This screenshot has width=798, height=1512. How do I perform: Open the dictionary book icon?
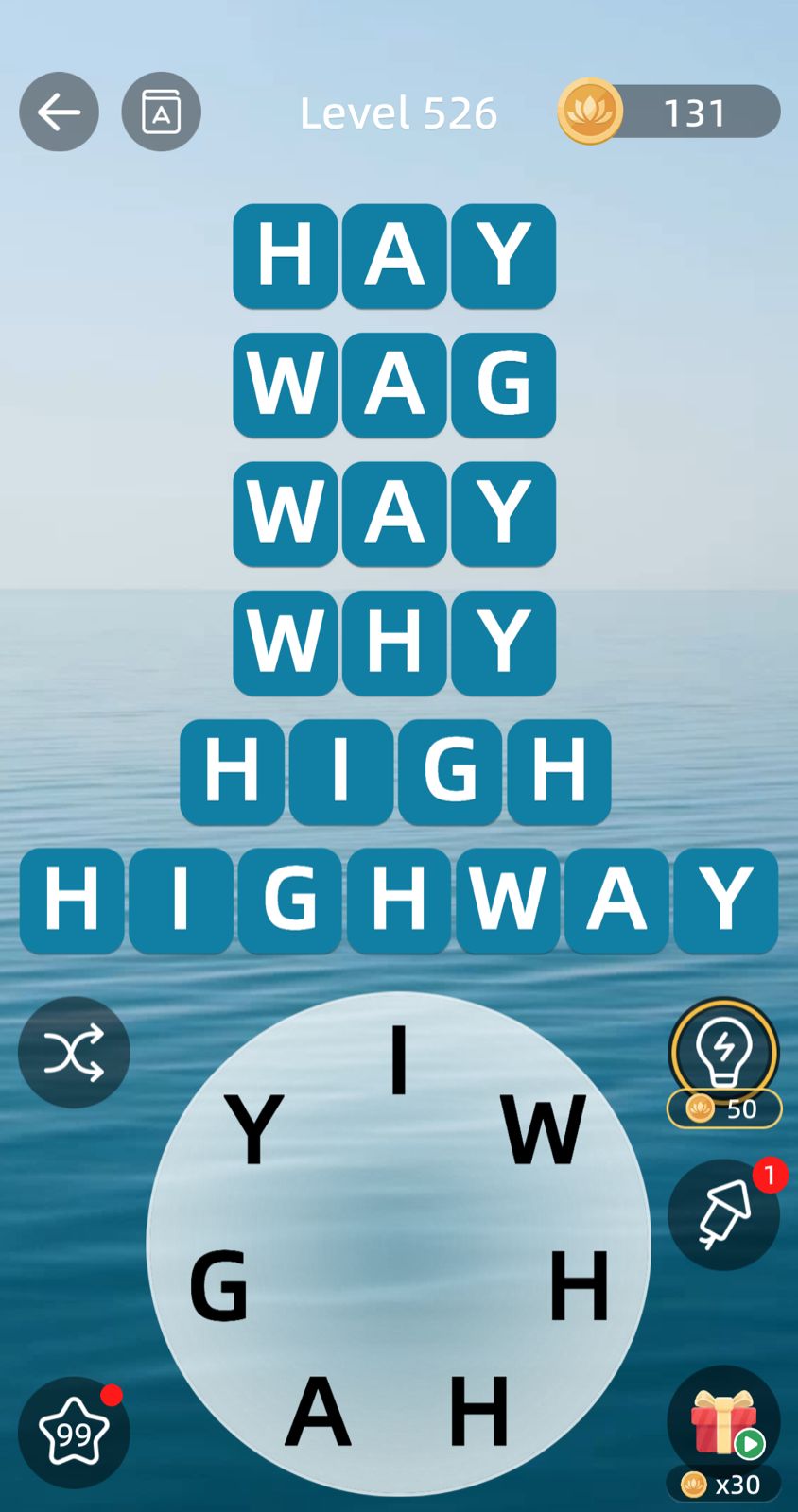tap(161, 112)
